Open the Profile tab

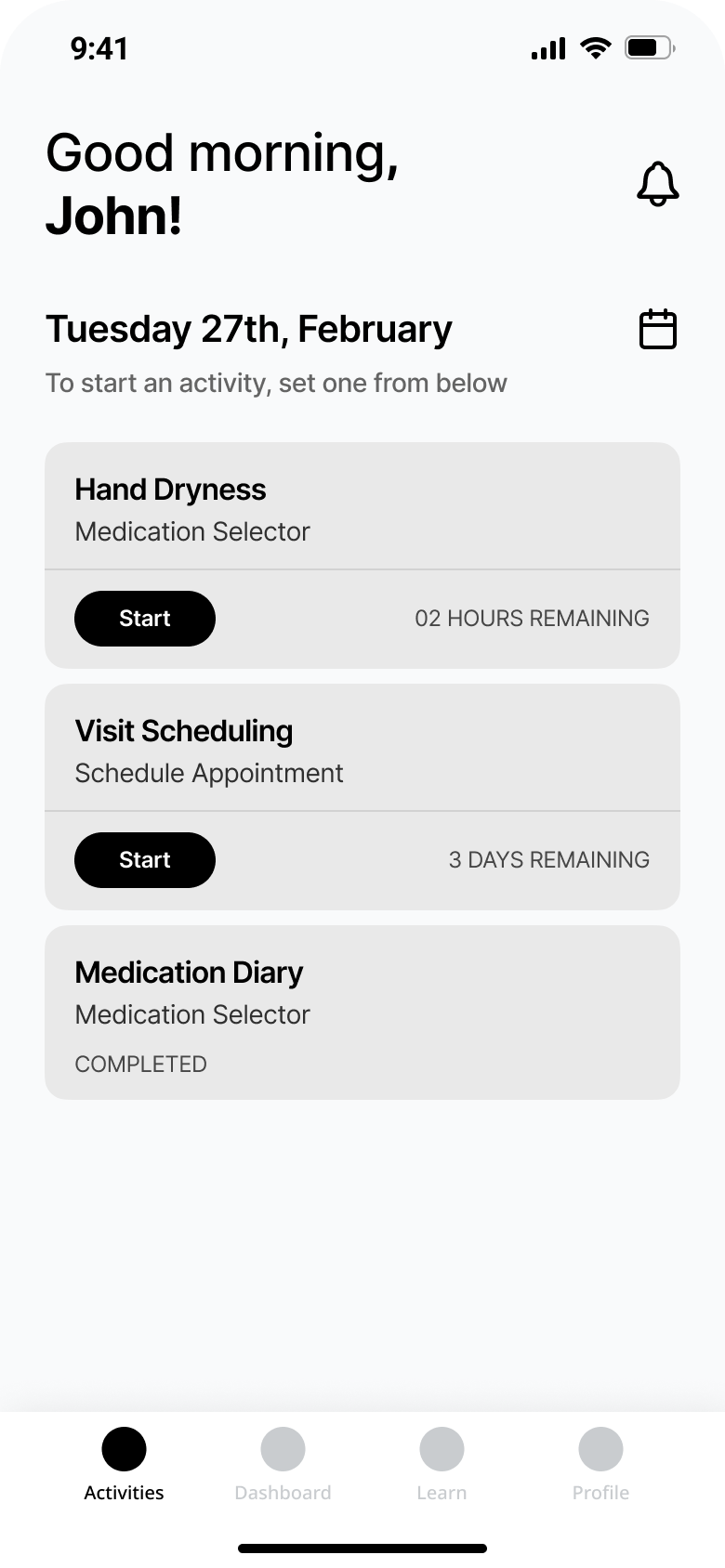(600, 1465)
